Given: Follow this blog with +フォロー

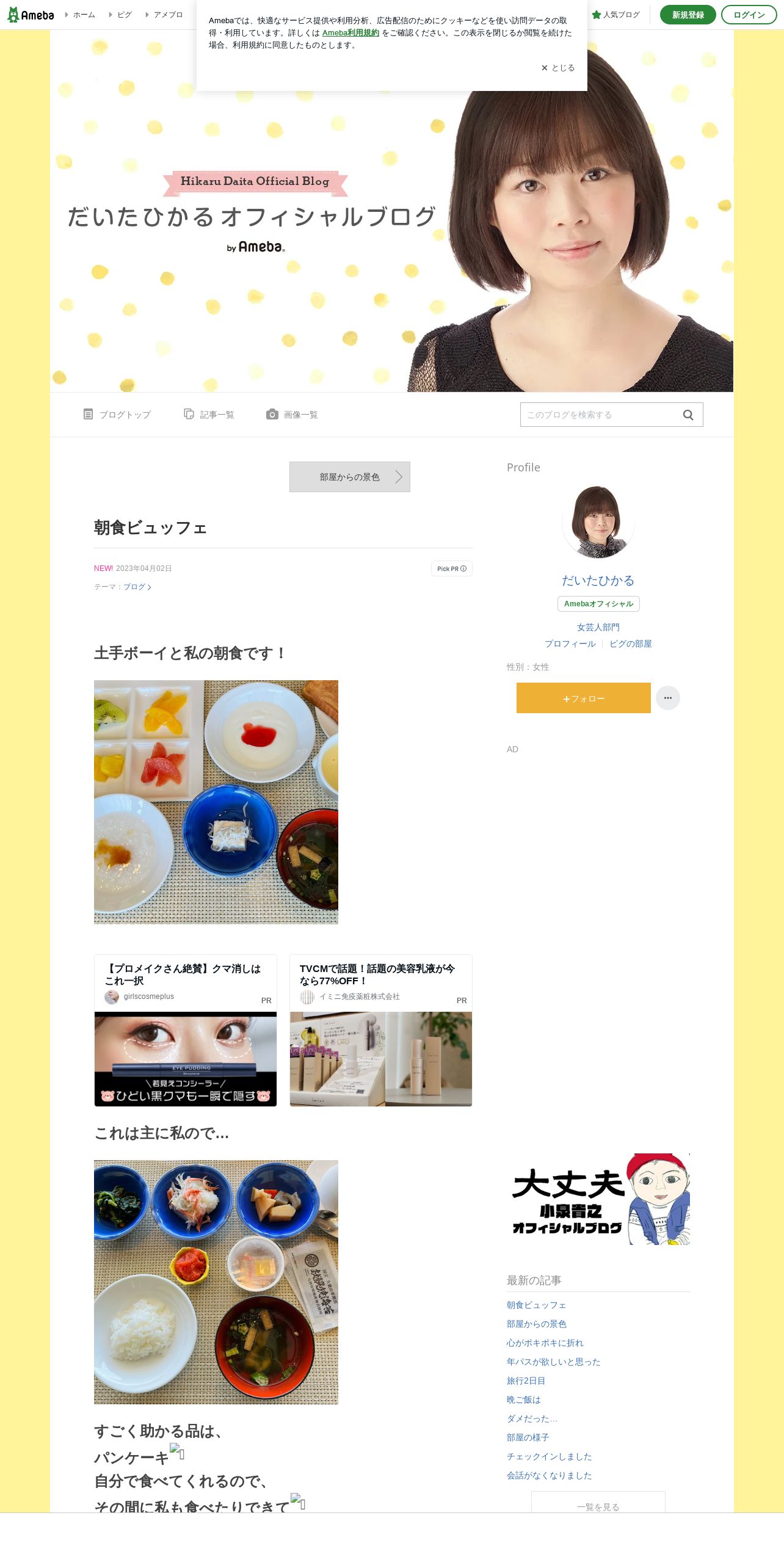Looking at the screenshot, I should pos(584,698).
